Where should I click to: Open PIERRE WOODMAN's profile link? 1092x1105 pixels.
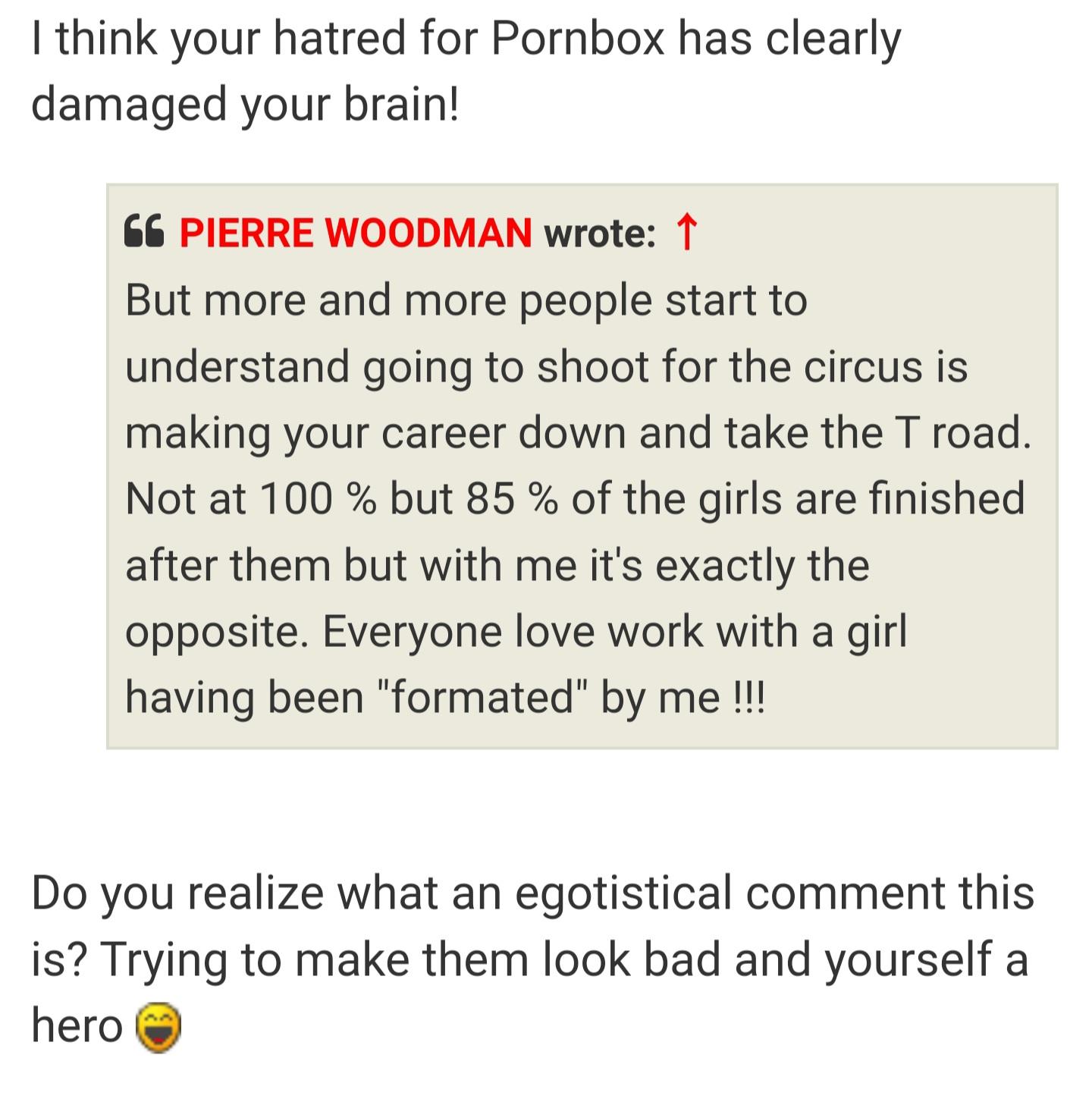point(355,233)
